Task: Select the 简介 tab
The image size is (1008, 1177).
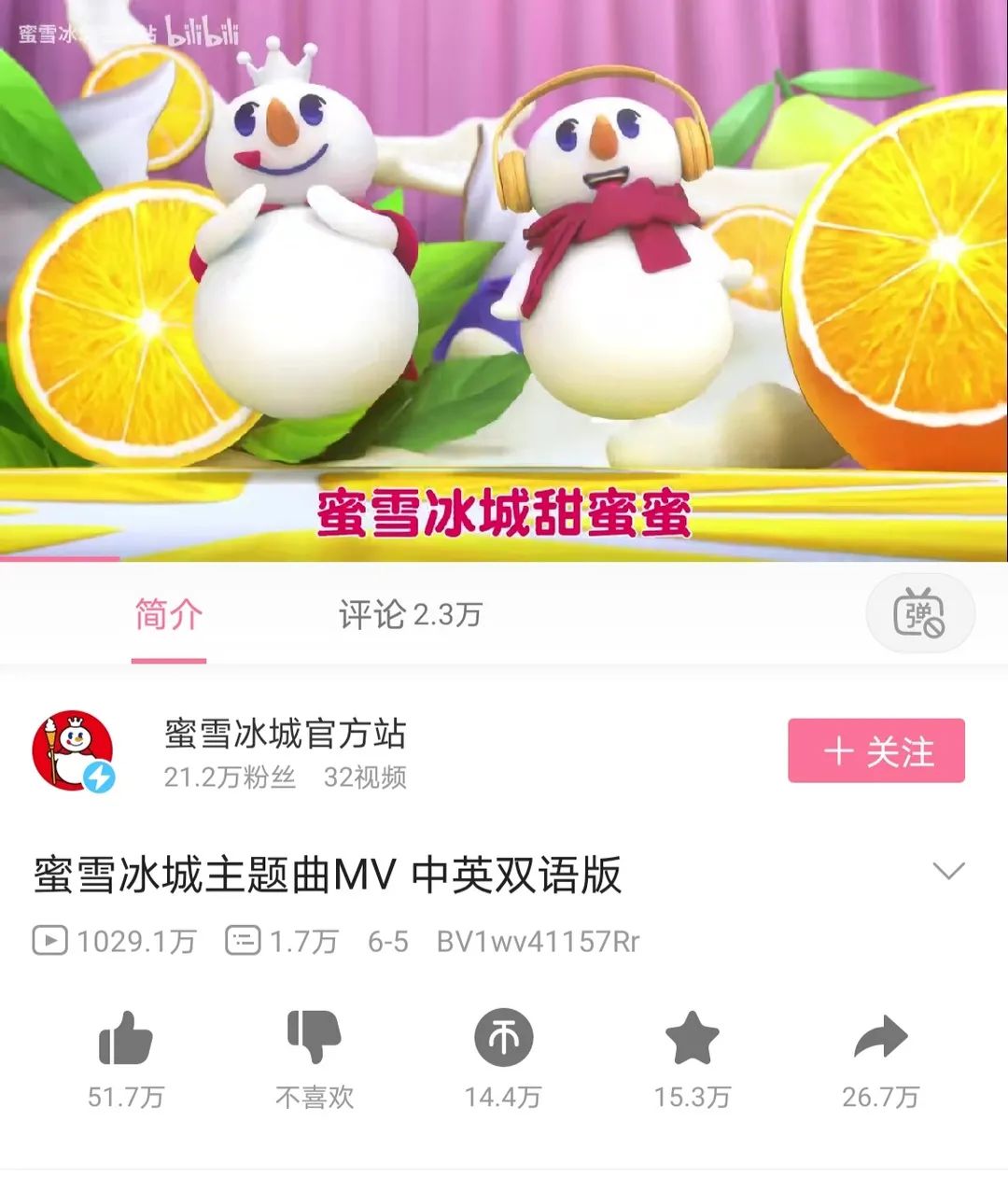Action: (168, 615)
